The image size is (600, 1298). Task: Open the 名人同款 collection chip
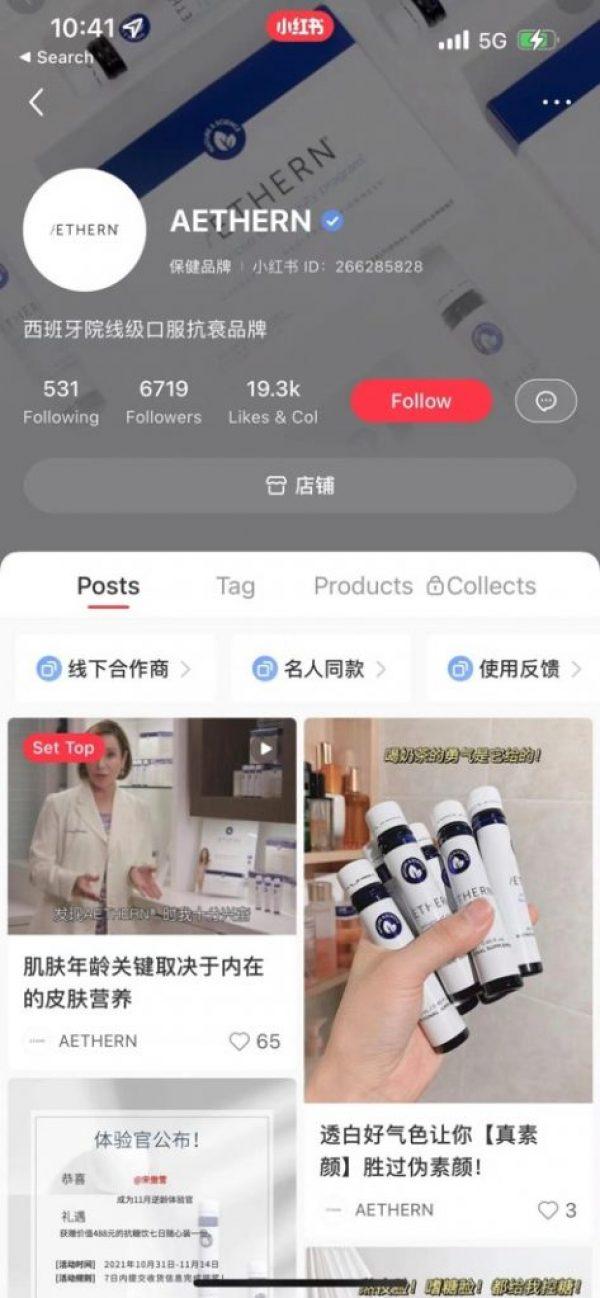[x=320, y=669]
